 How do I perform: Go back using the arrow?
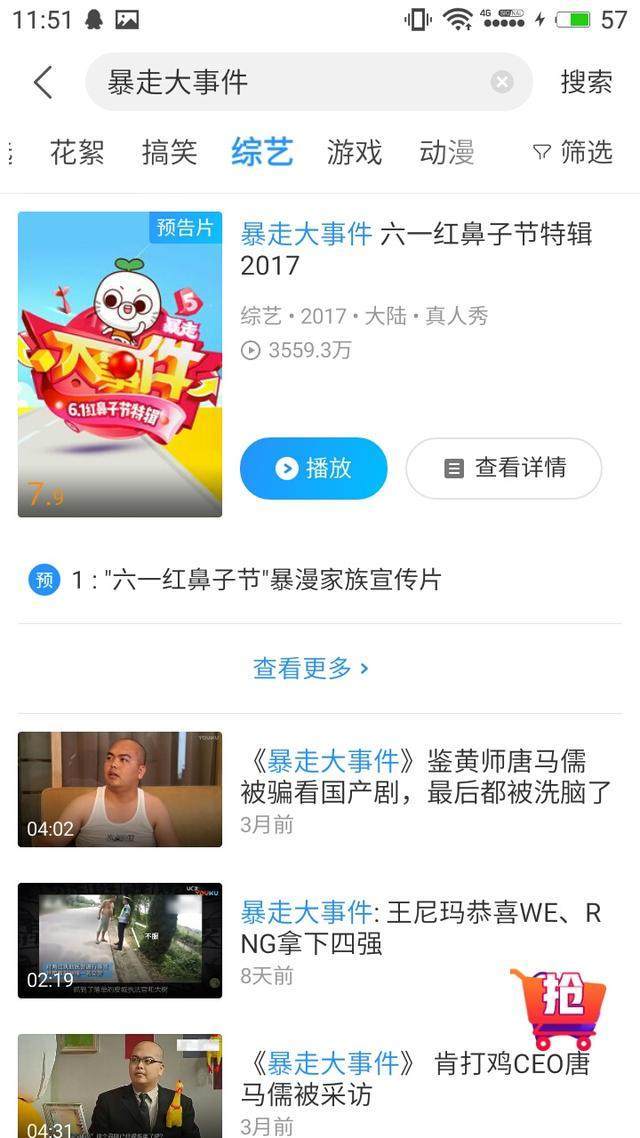coord(44,82)
